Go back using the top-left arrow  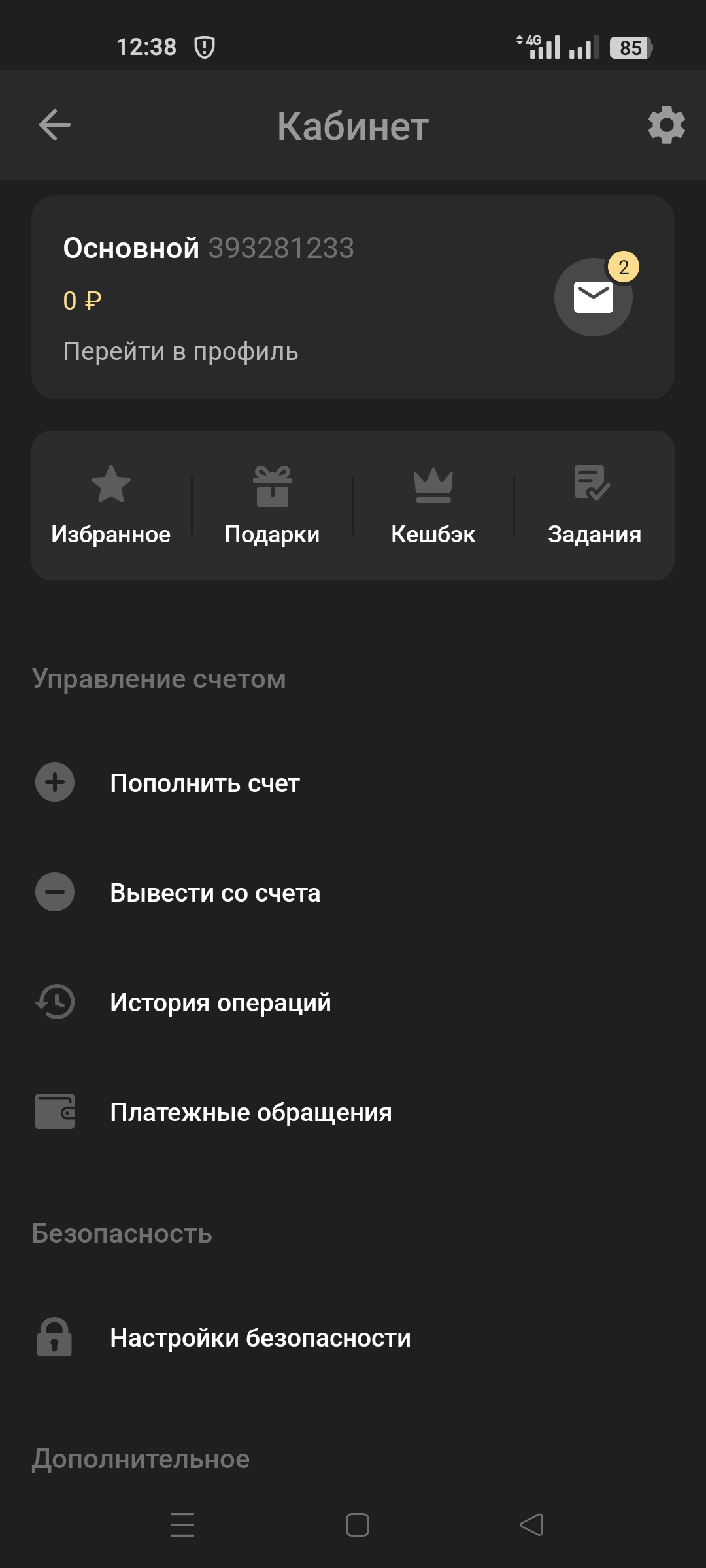click(x=55, y=125)
